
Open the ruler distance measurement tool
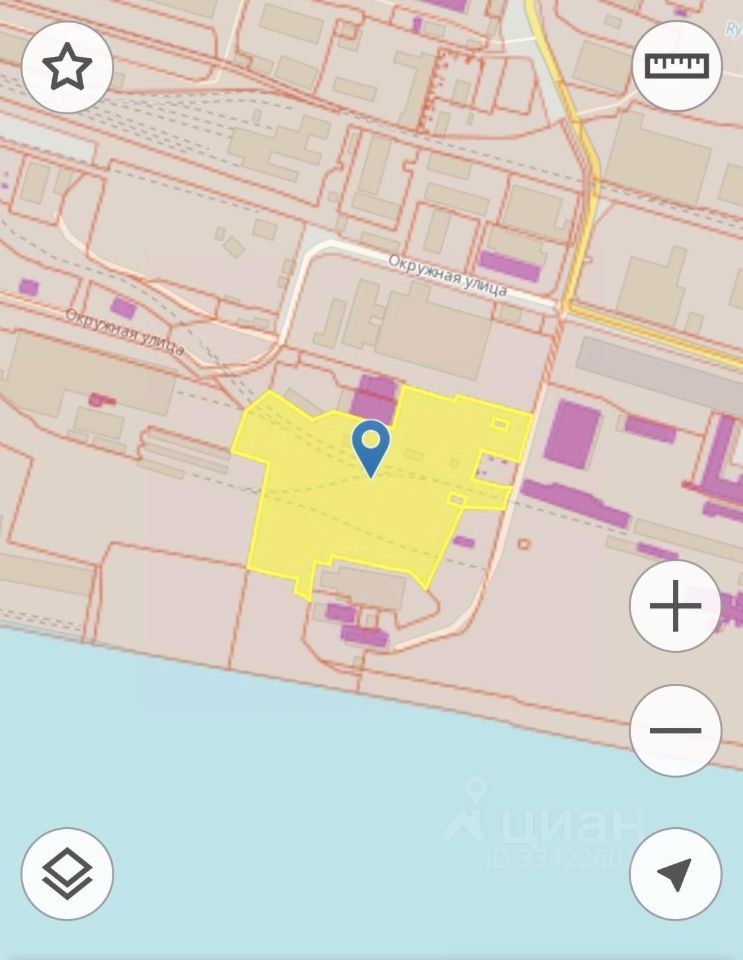pyautogui.click(x=676, y=66)
